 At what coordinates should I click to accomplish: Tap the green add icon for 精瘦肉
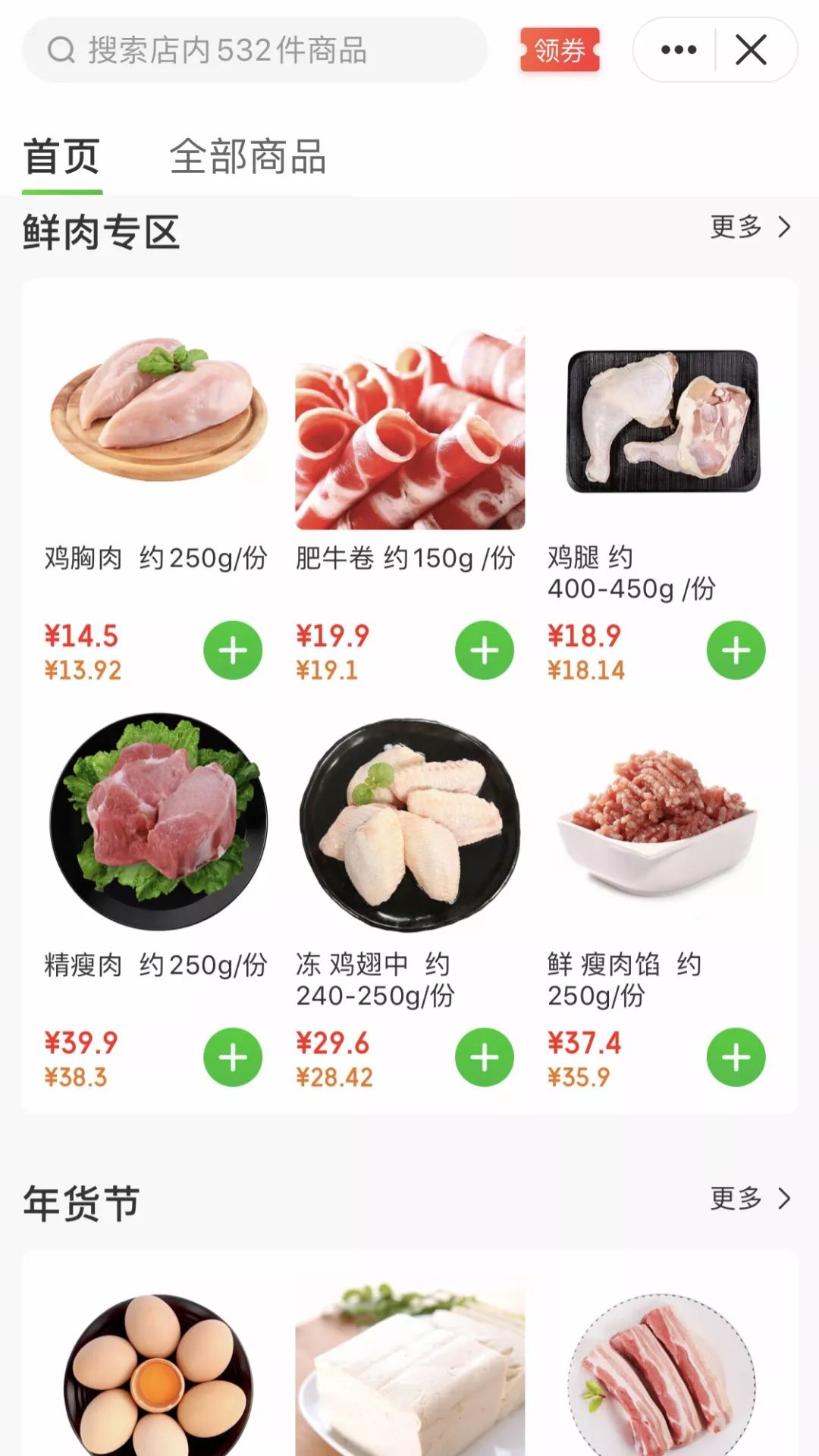pyautogui.click(x=233, y=1054)
